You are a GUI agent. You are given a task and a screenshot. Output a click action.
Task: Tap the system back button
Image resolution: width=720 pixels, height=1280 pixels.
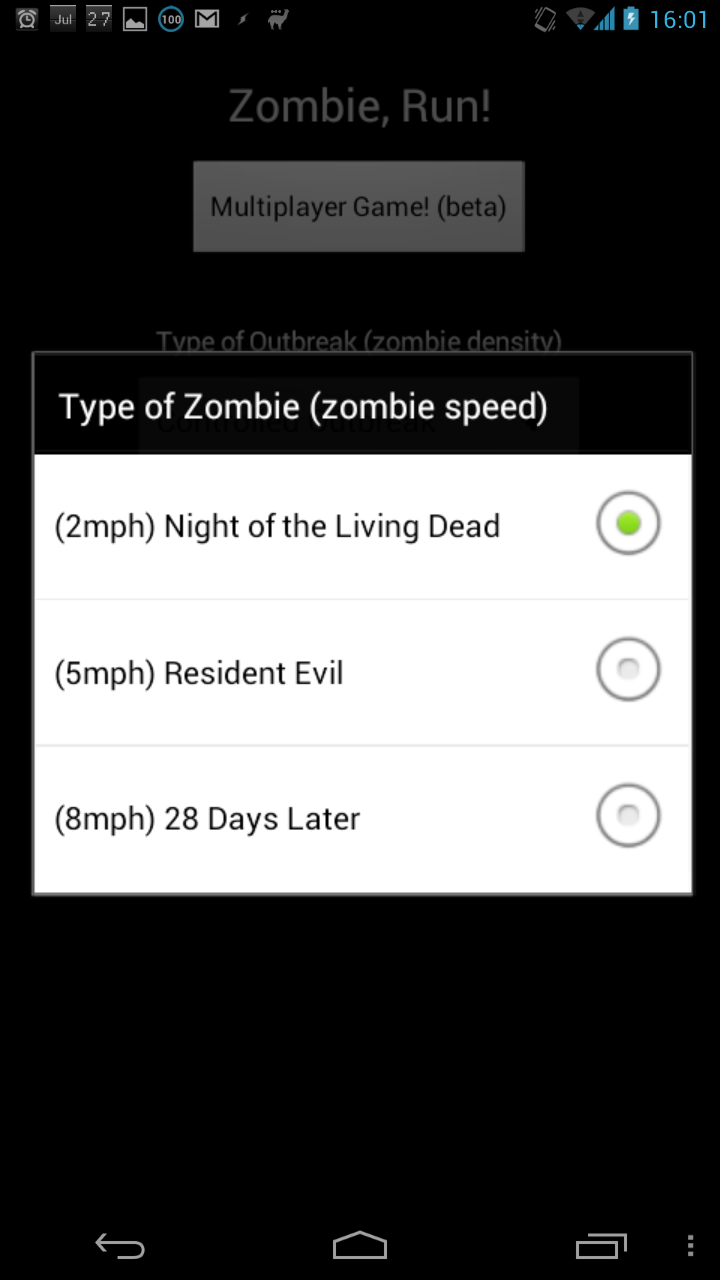pyautogui.click(x=120, y=1246)
